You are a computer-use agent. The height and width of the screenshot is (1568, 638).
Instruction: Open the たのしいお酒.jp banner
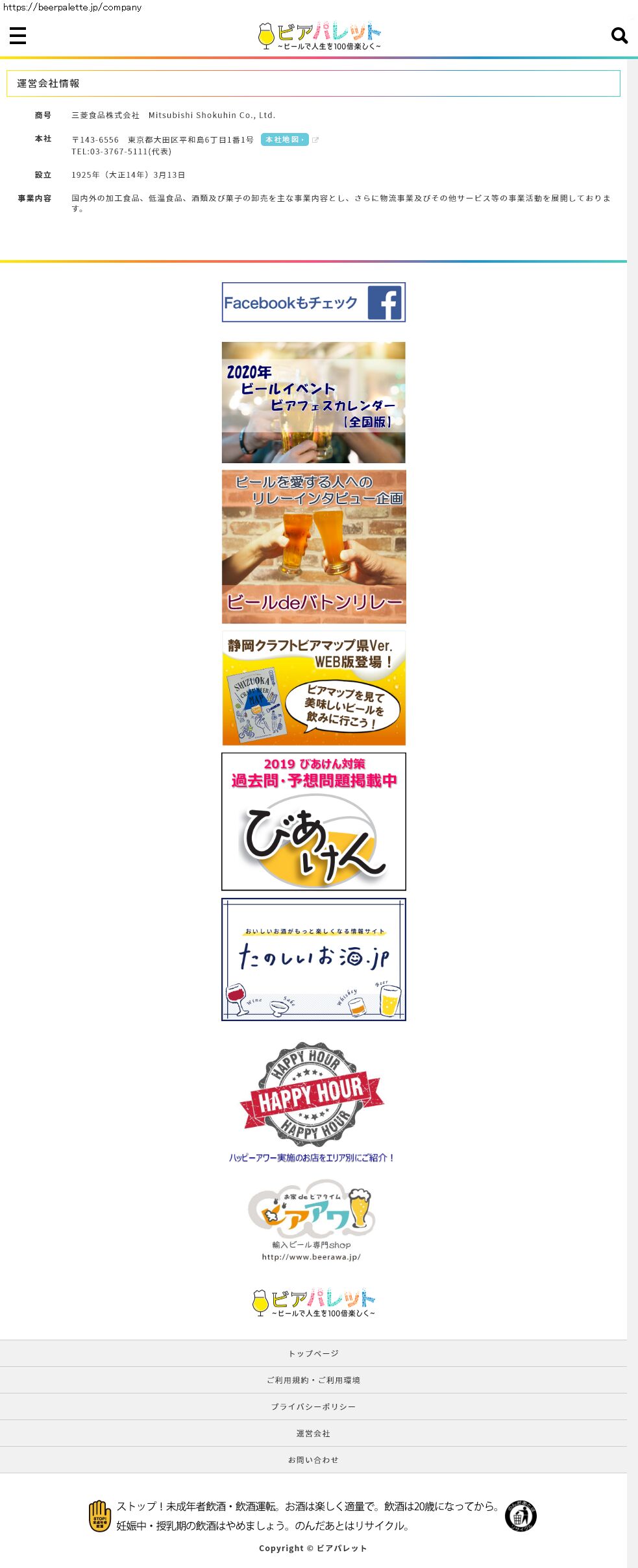(x=313, y=959)
